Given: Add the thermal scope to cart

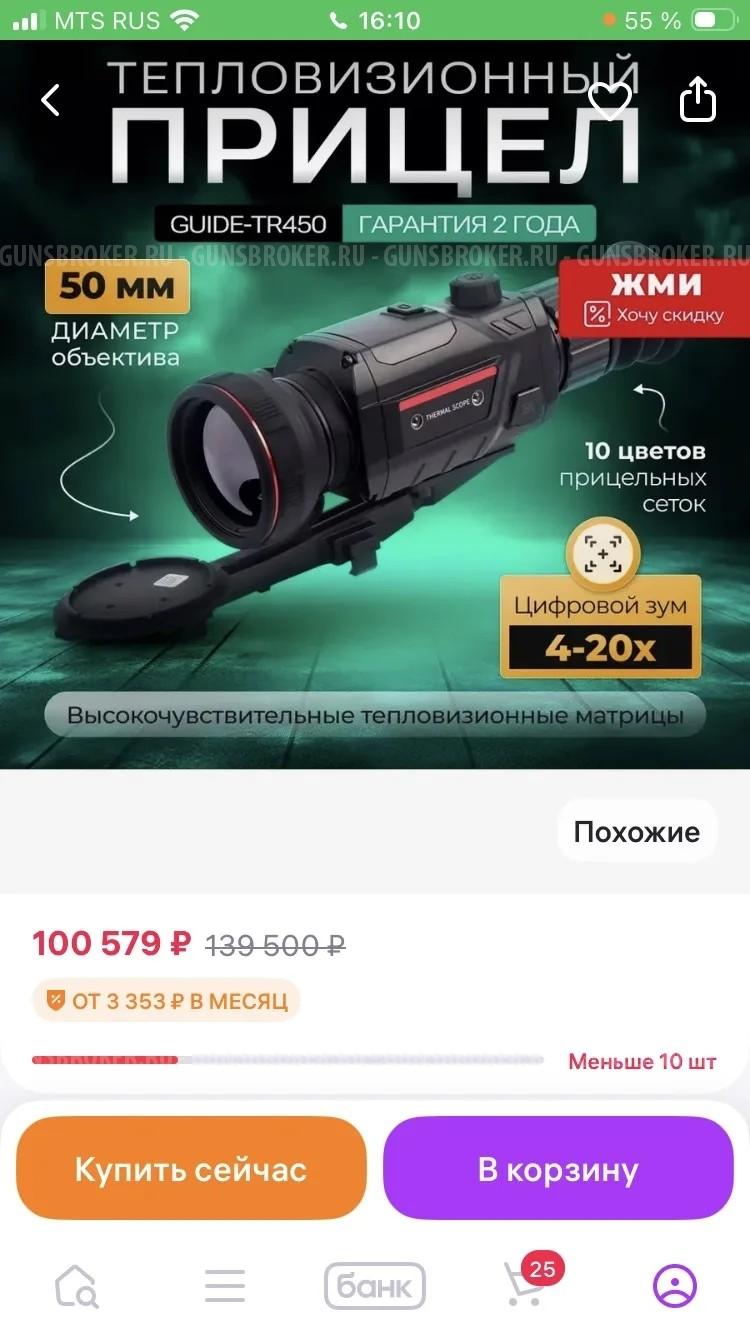Looking at the screenshot, I should pos(557,1168).
